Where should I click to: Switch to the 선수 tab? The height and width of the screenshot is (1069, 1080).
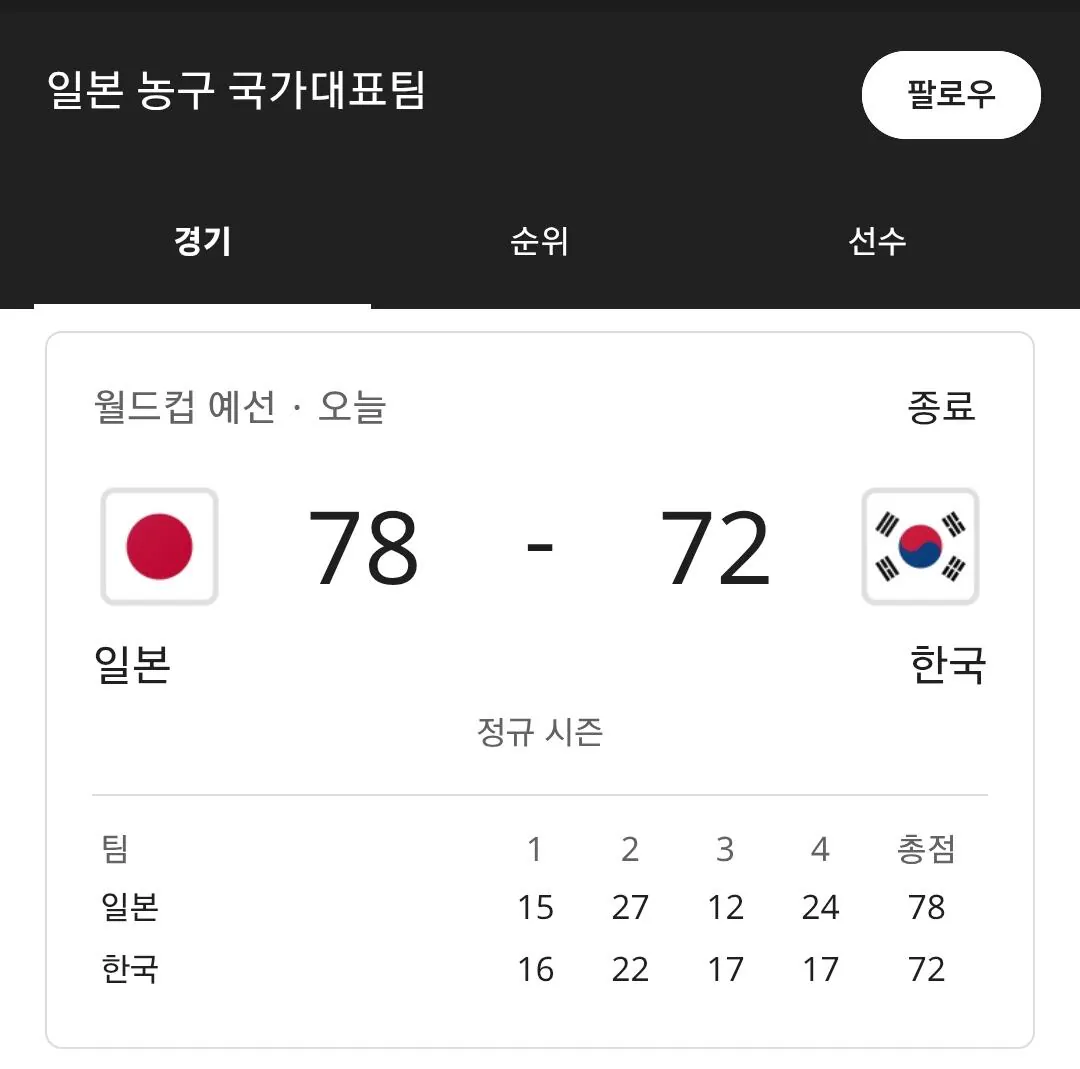[x=877, y=241]
